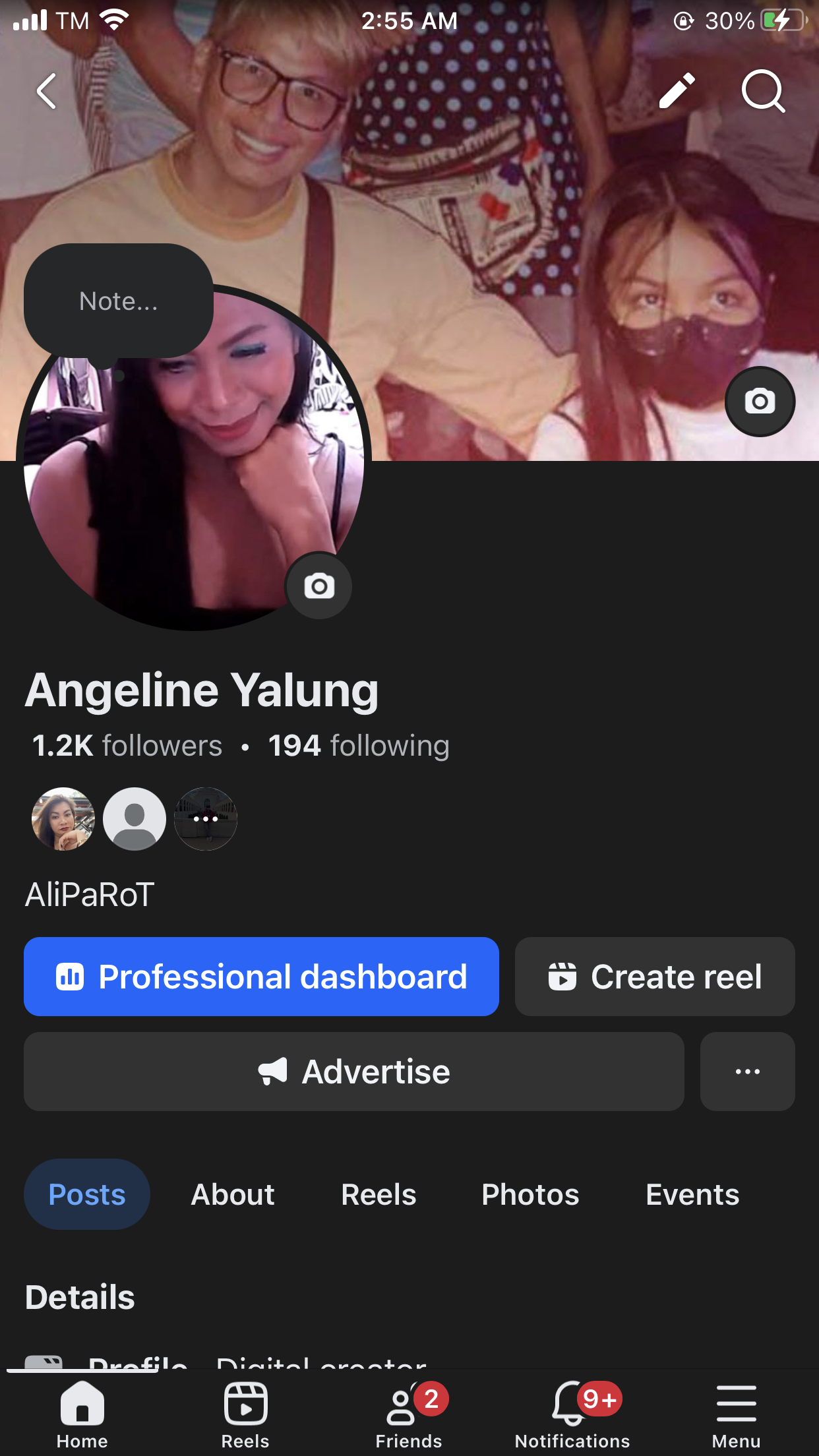Open the Professional dashboard
The height and width of the screenshot is (1456, 819).
coord(261,977)
